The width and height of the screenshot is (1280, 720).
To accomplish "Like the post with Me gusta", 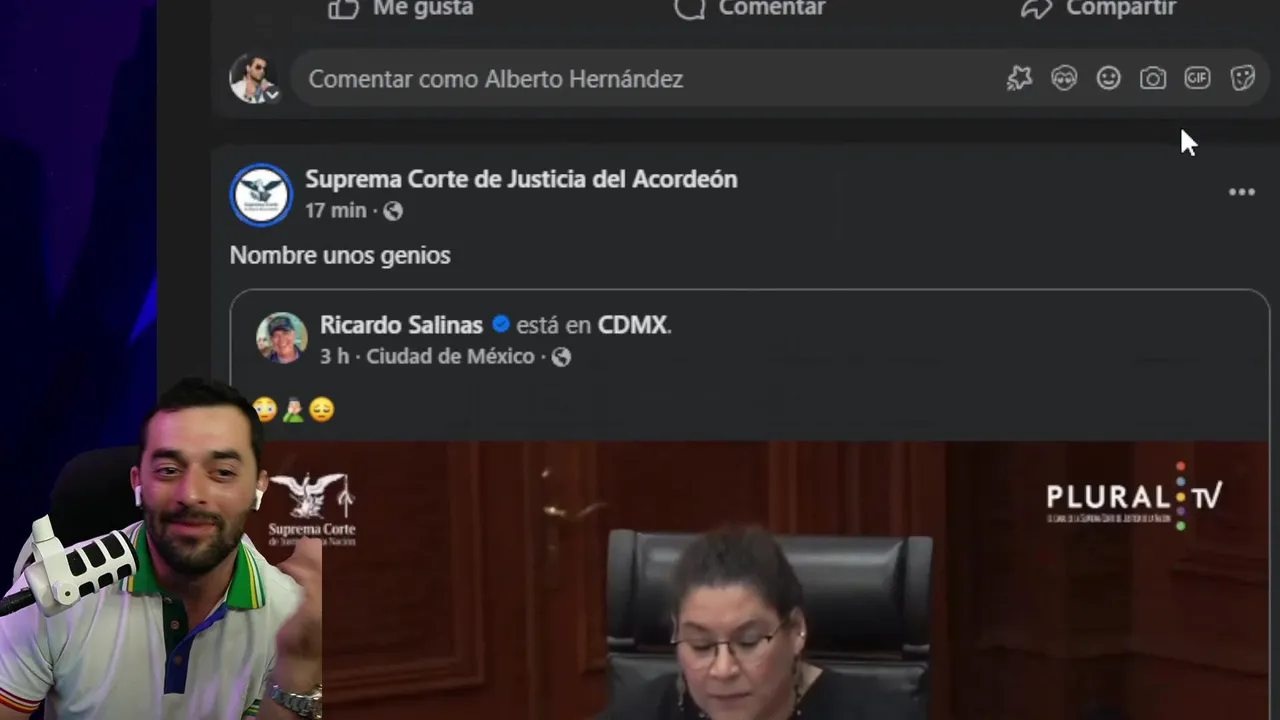I will (401, 8).
